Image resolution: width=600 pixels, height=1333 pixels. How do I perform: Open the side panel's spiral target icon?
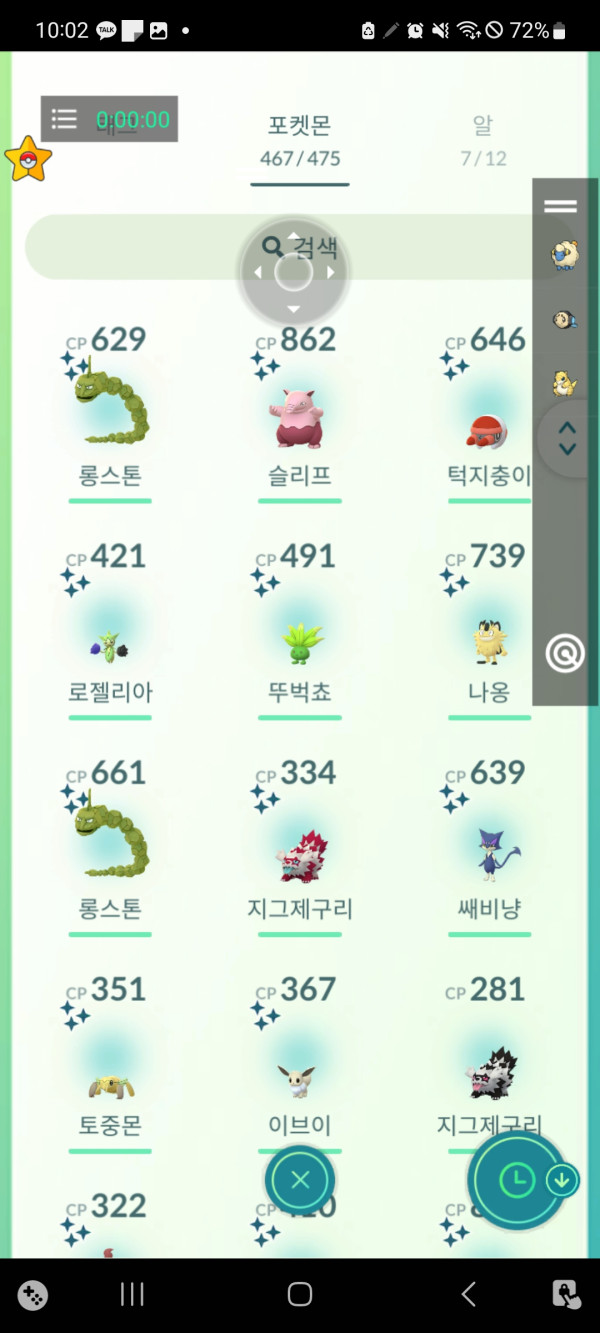point(565,654)
